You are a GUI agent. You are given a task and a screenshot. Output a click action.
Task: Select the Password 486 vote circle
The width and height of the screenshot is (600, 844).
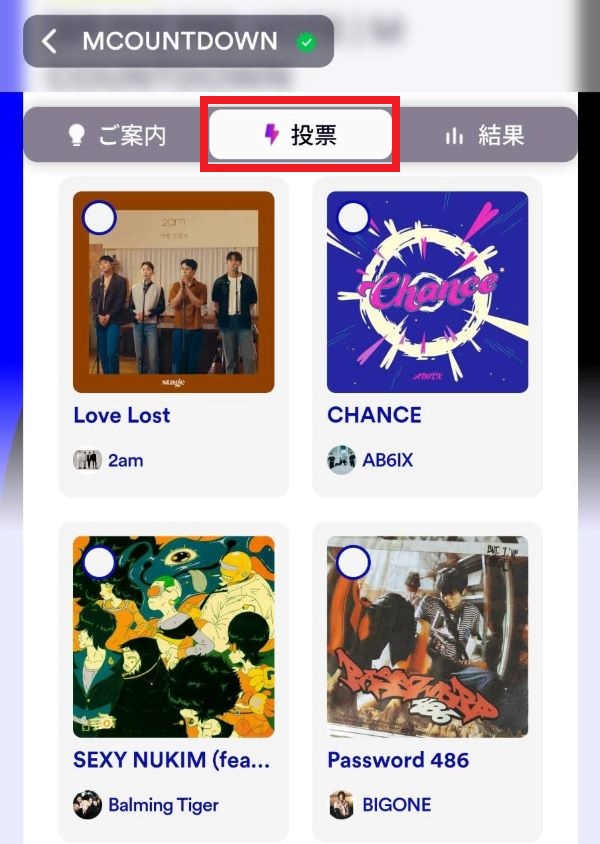(x=353, y=562)
